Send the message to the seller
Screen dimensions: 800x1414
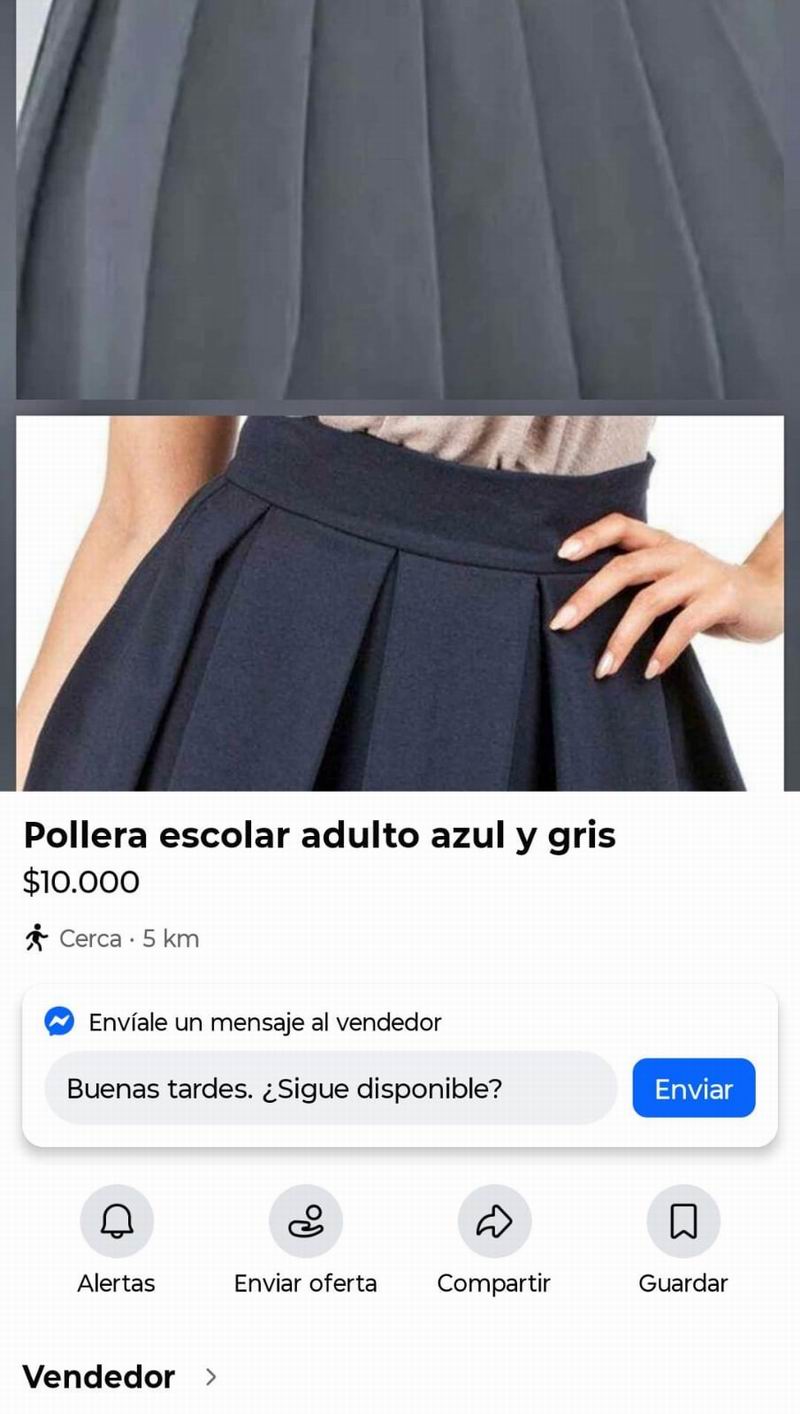pyautogui.click(x=693, y=1088)
